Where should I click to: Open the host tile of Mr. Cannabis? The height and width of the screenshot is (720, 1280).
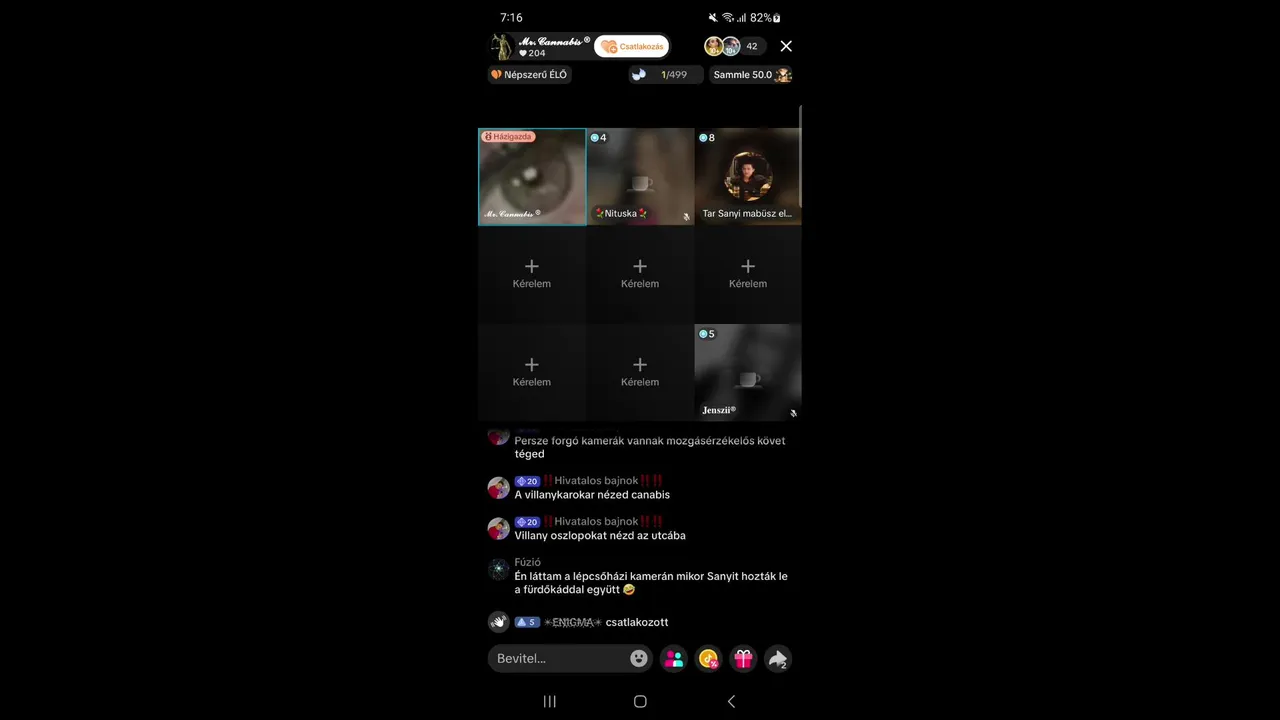coord(532,177)
